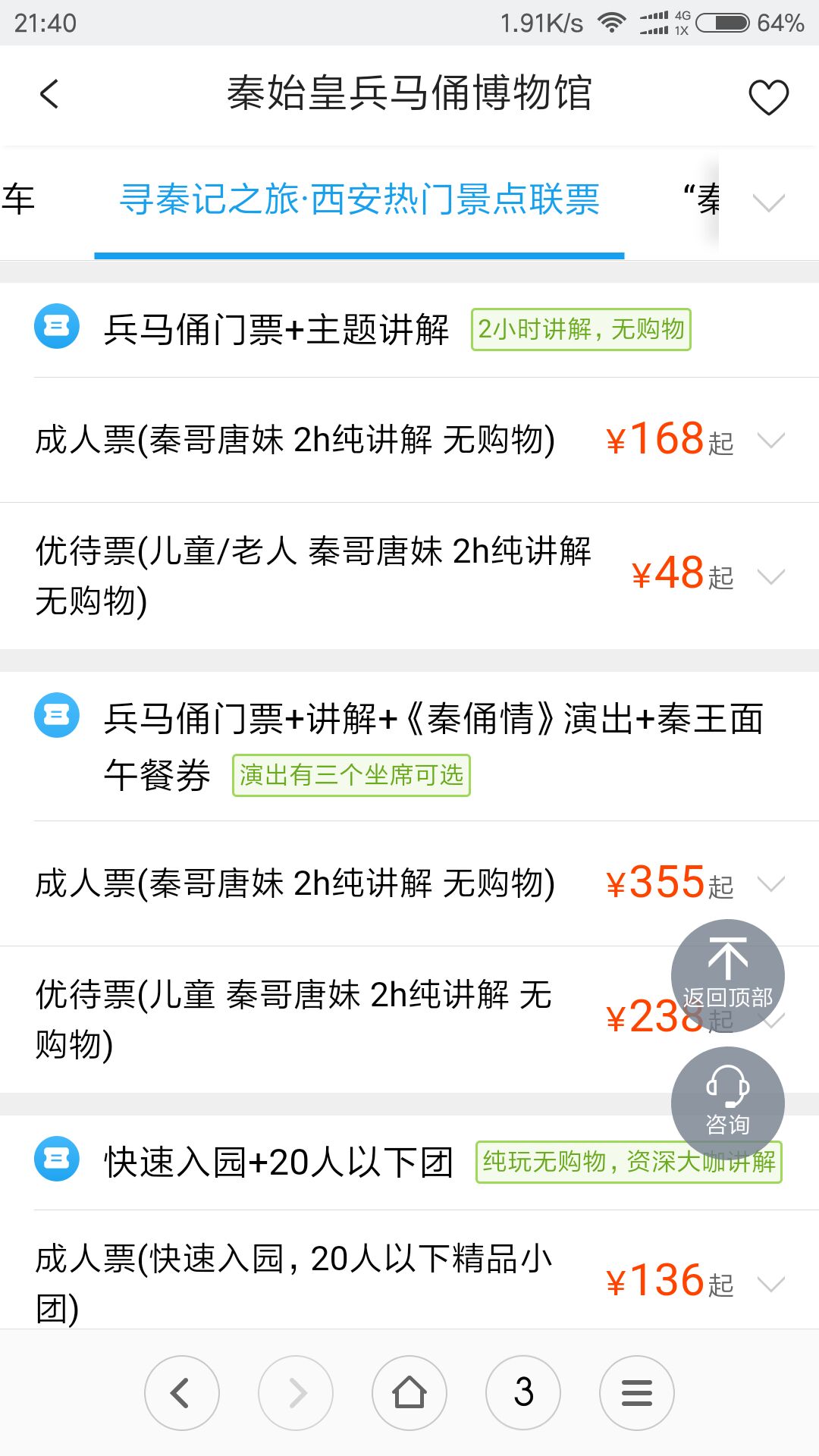Screen dimensions: 819x1456
Task: Go back using the top-left arrow
Action: tap(49, 95)
